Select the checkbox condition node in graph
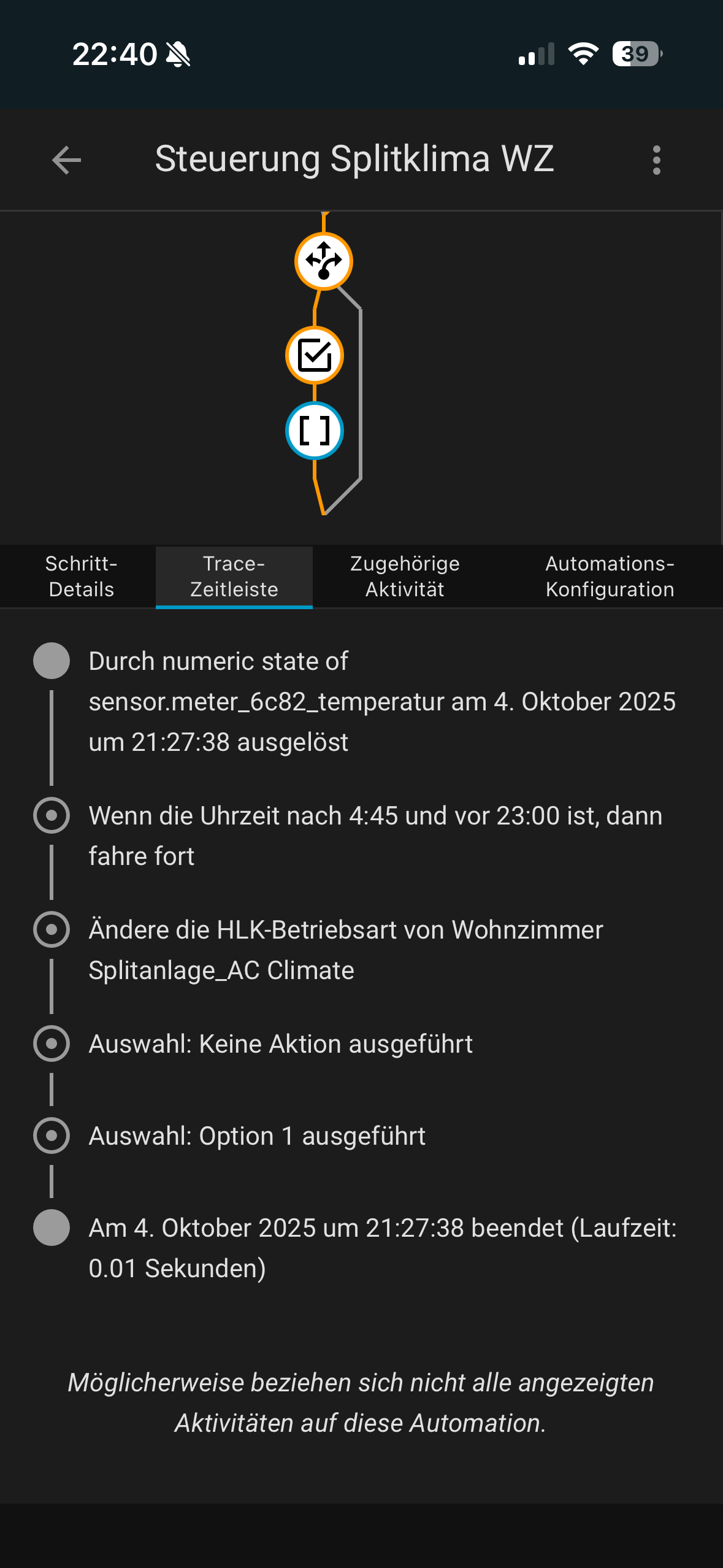723x1568 pixels. point(315,355)
